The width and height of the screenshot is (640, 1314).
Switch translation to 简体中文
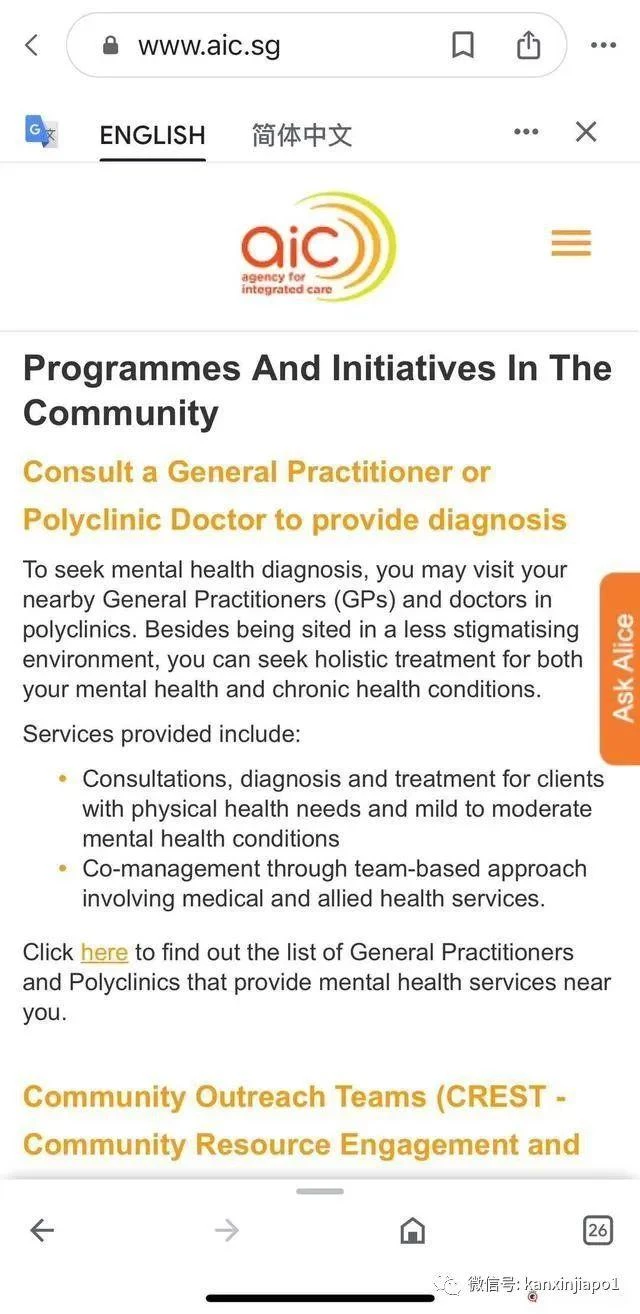(x=302, y=135)
